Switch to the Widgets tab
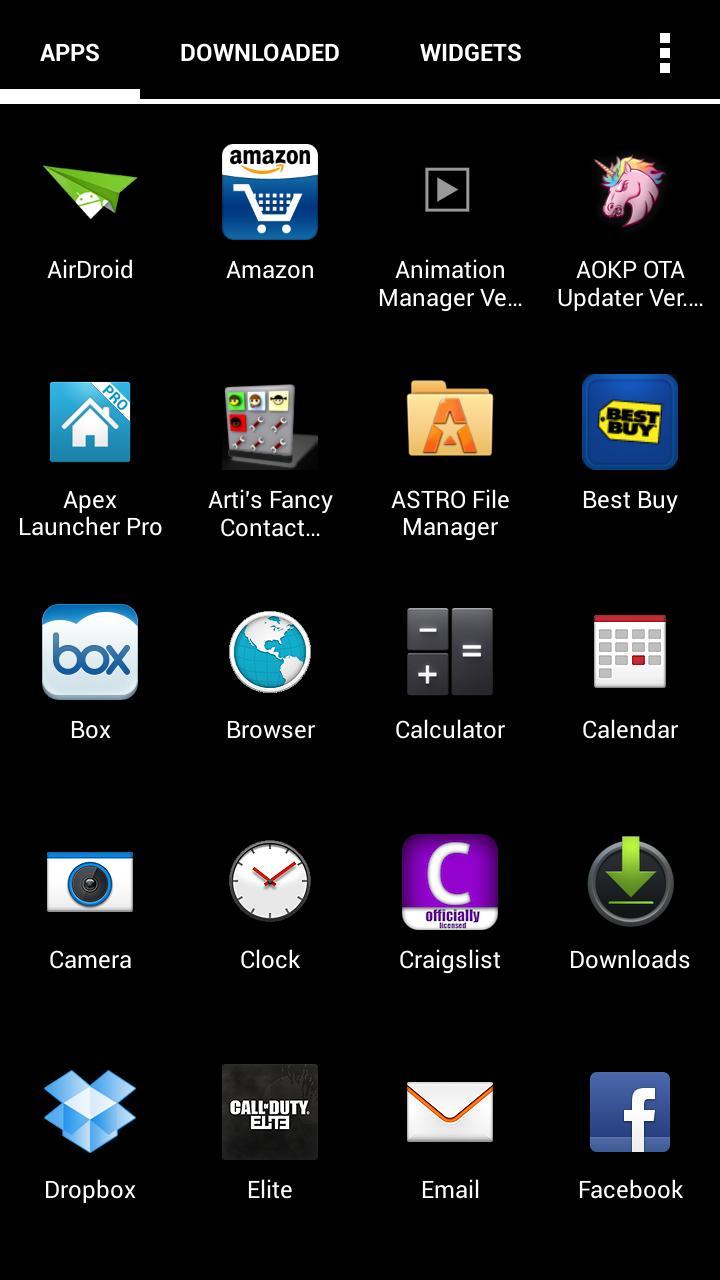 (x=470, y=52)
